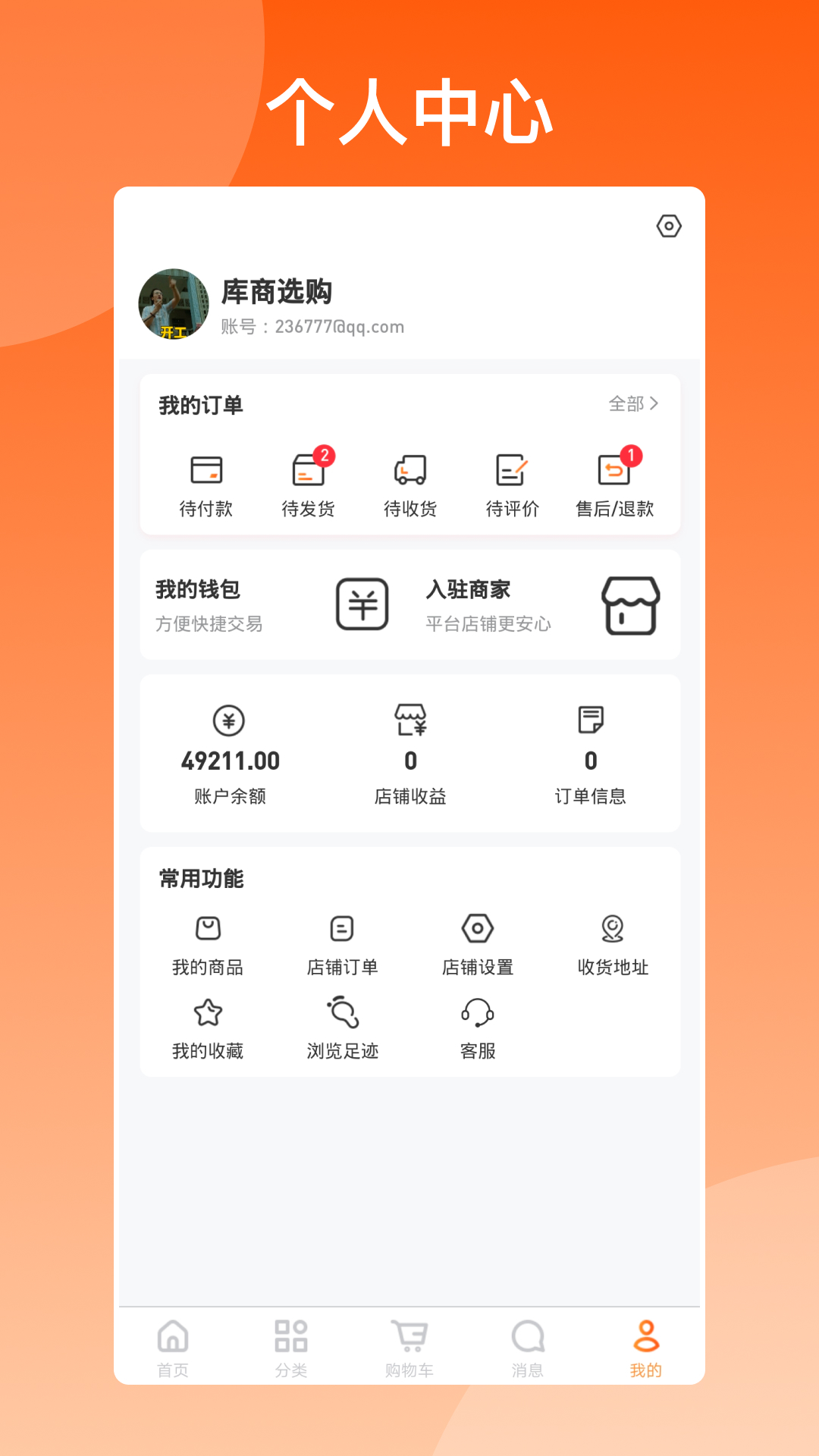The image size is (819, 1456).
Task: Switch to the 购物车 cart tab
Action: [409, 1346]
